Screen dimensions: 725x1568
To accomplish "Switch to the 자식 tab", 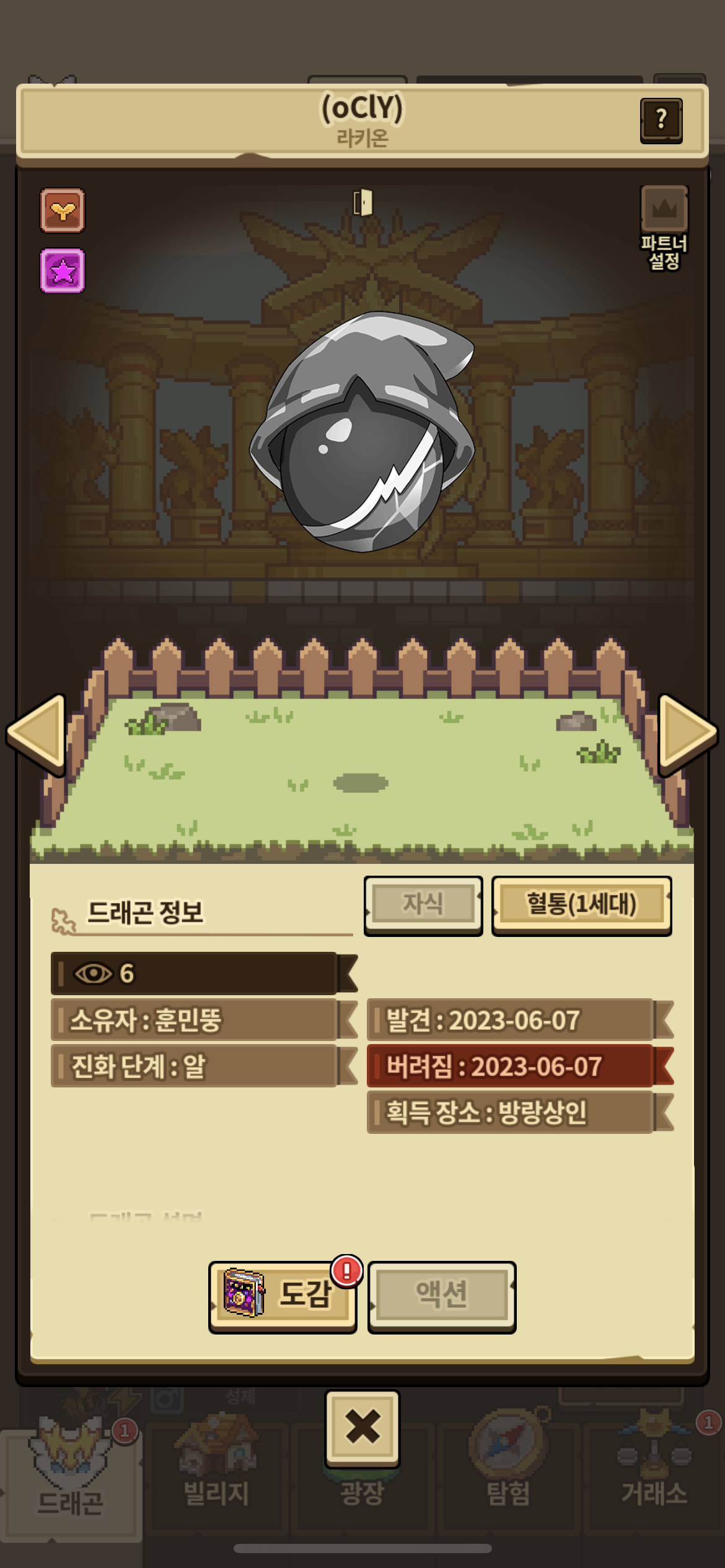I will click(x=423, y=905).
